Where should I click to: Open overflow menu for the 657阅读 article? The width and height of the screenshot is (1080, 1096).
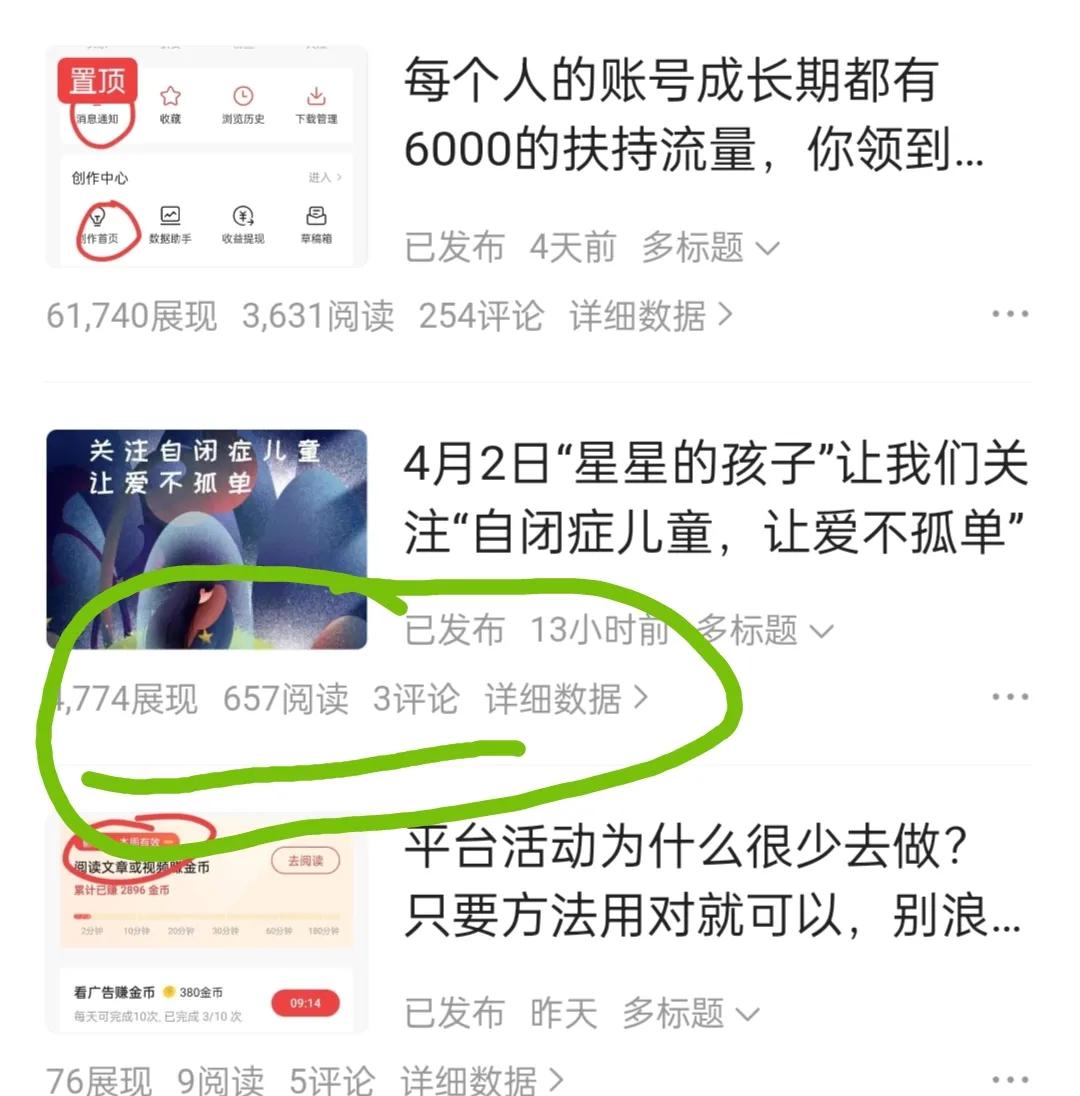coord(1009,698)
